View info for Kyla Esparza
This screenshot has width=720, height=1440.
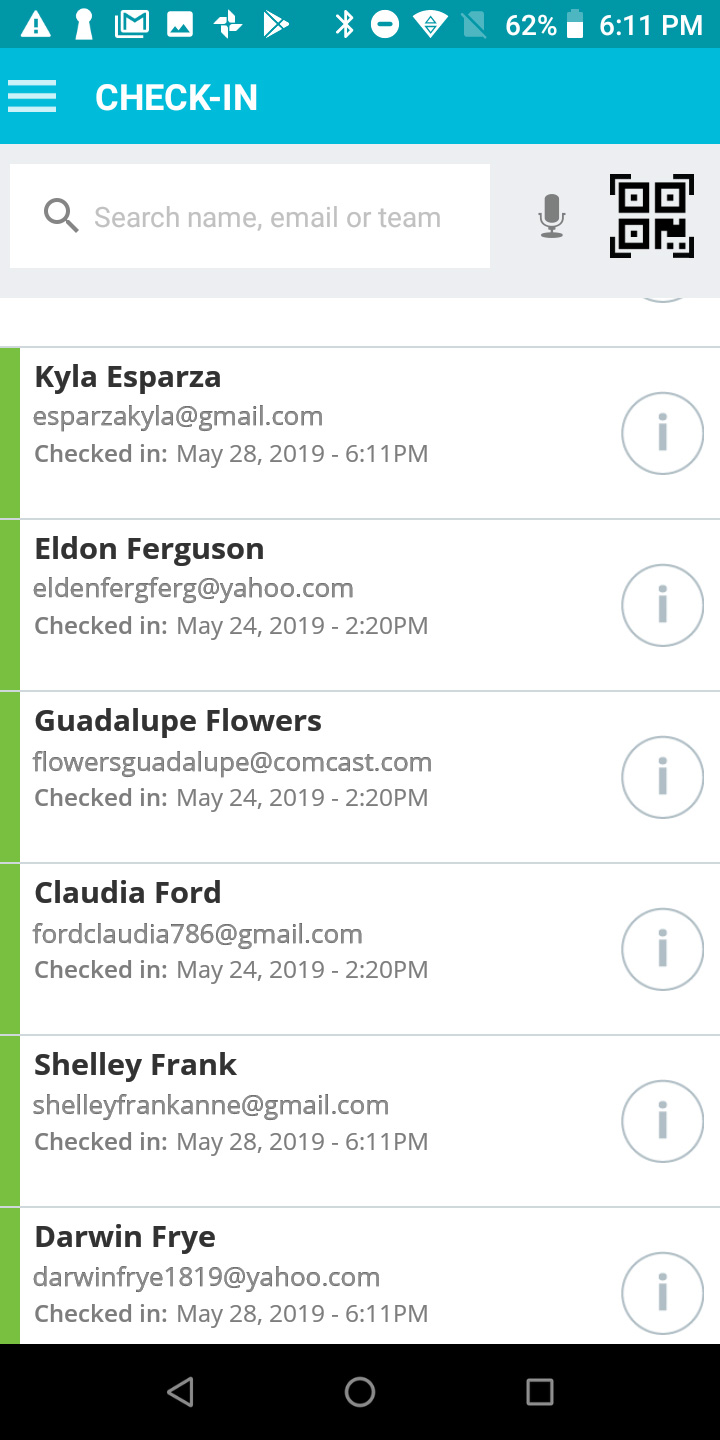tap(662, 433)
